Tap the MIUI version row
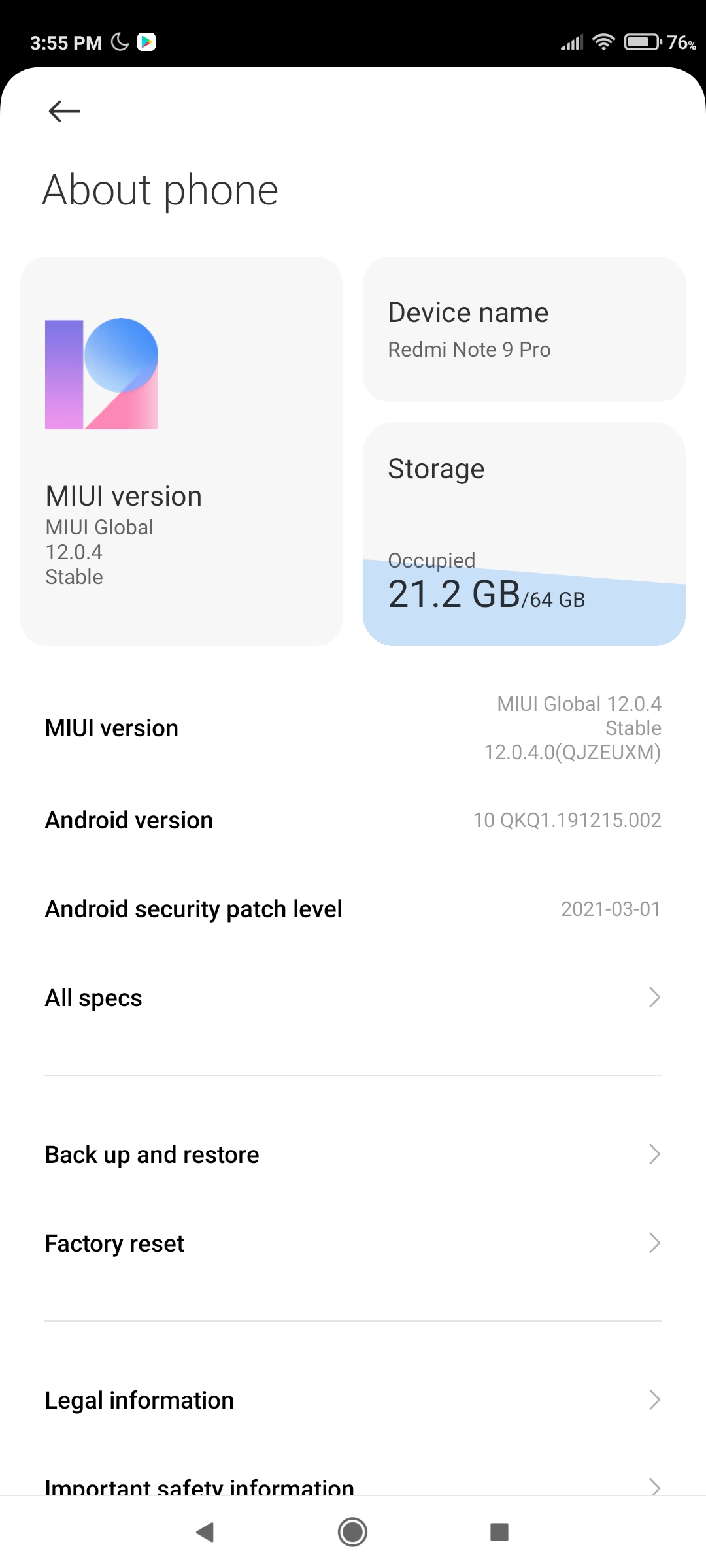This screenshot has width=706, height=1568. [x=353, y=728]
